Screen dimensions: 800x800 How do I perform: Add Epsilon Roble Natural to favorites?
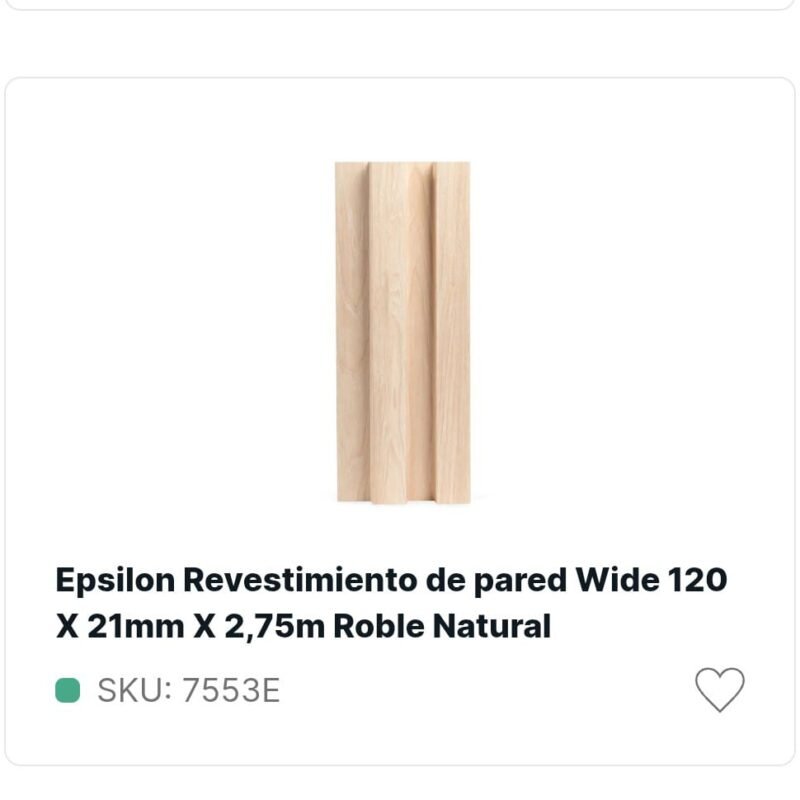pyautogui.click(x=719, y=689)
